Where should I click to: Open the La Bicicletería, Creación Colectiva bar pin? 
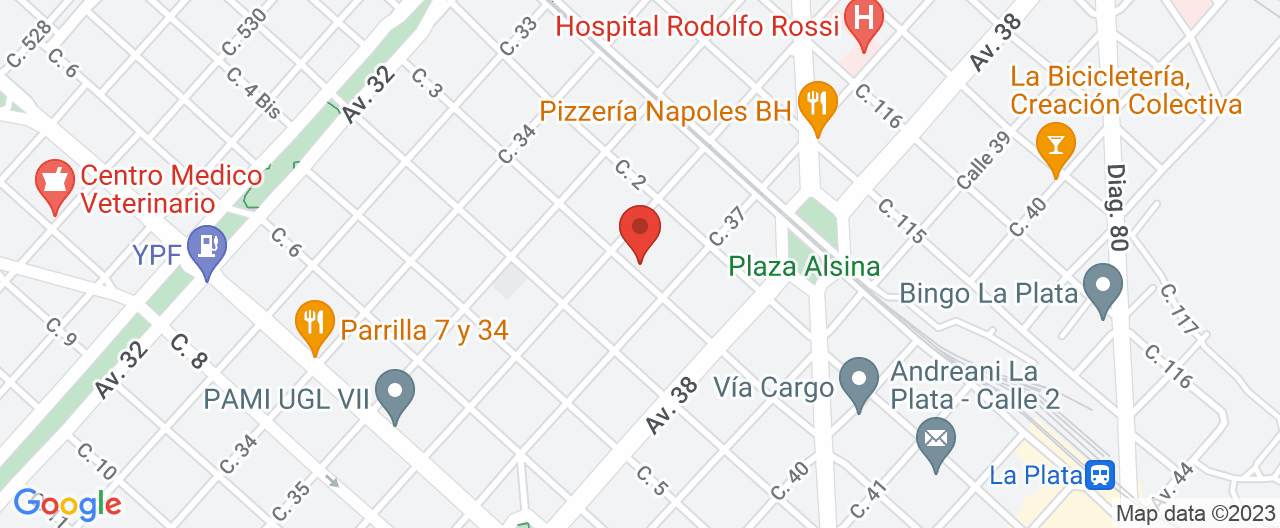click(x=1054, y=146)
